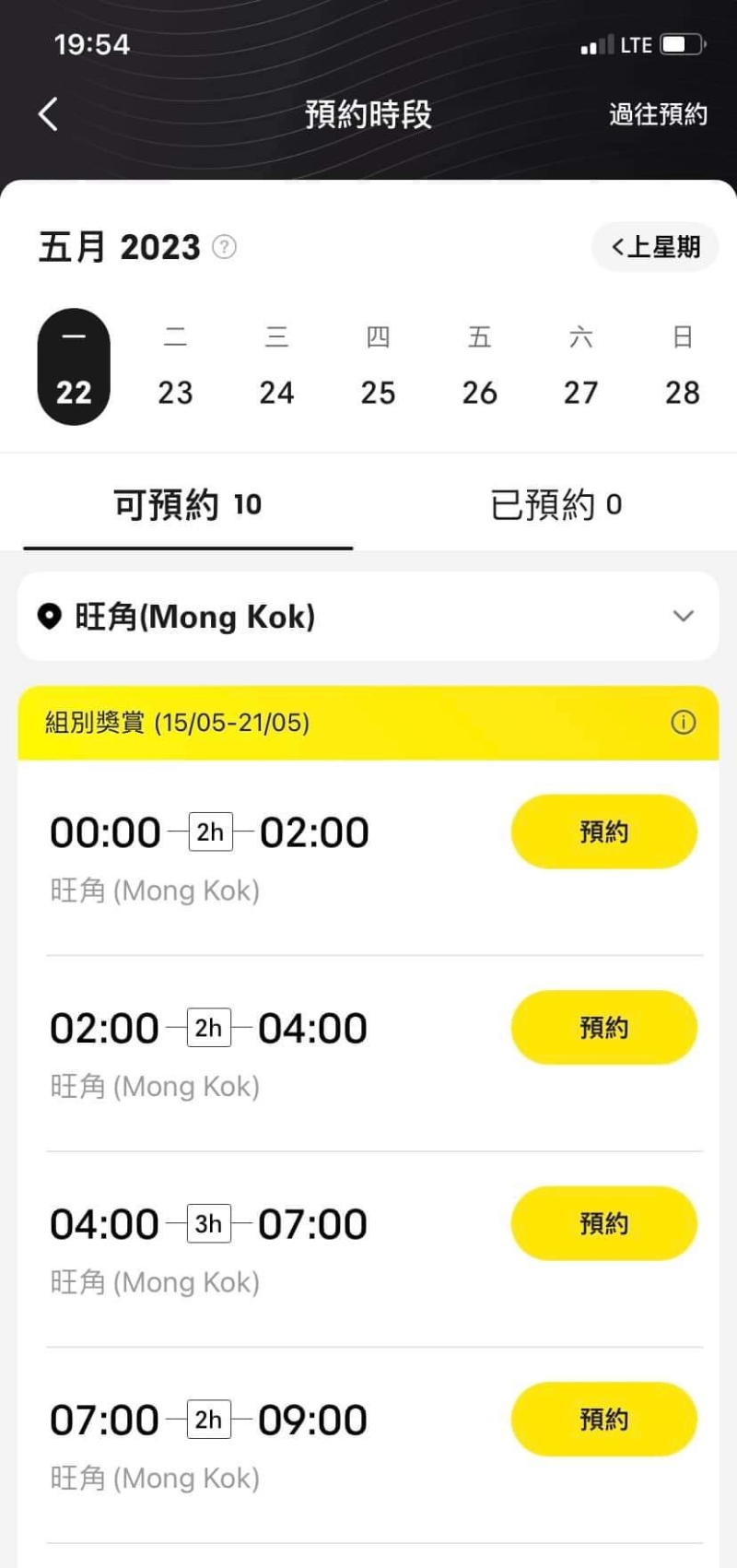This screenshot has width=737, height=1568.
Task: Collapse the Mong Kok branch dropdown chevron
Action: 683,616
